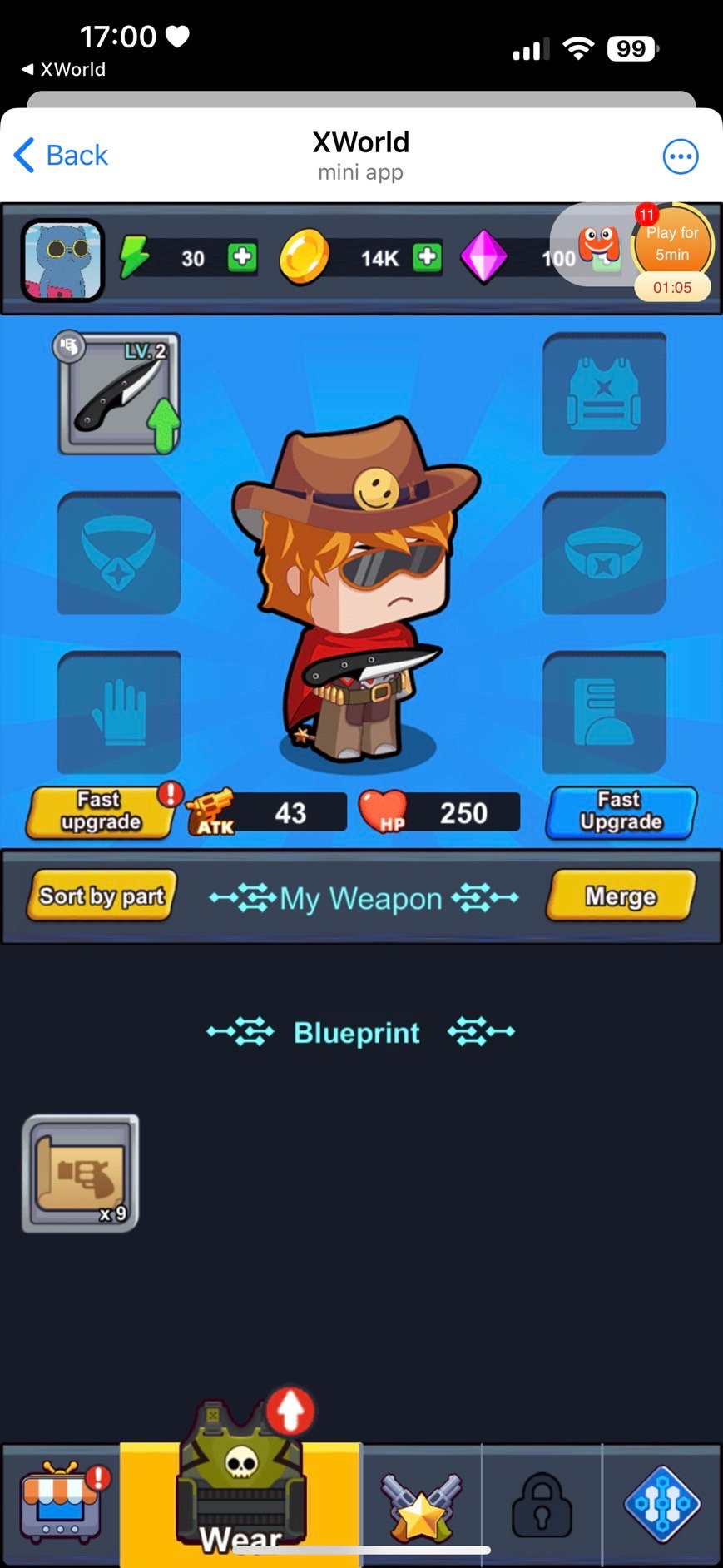
Task: Sort weapons by part
Action: pyautogui.click(x=102, y=896)
